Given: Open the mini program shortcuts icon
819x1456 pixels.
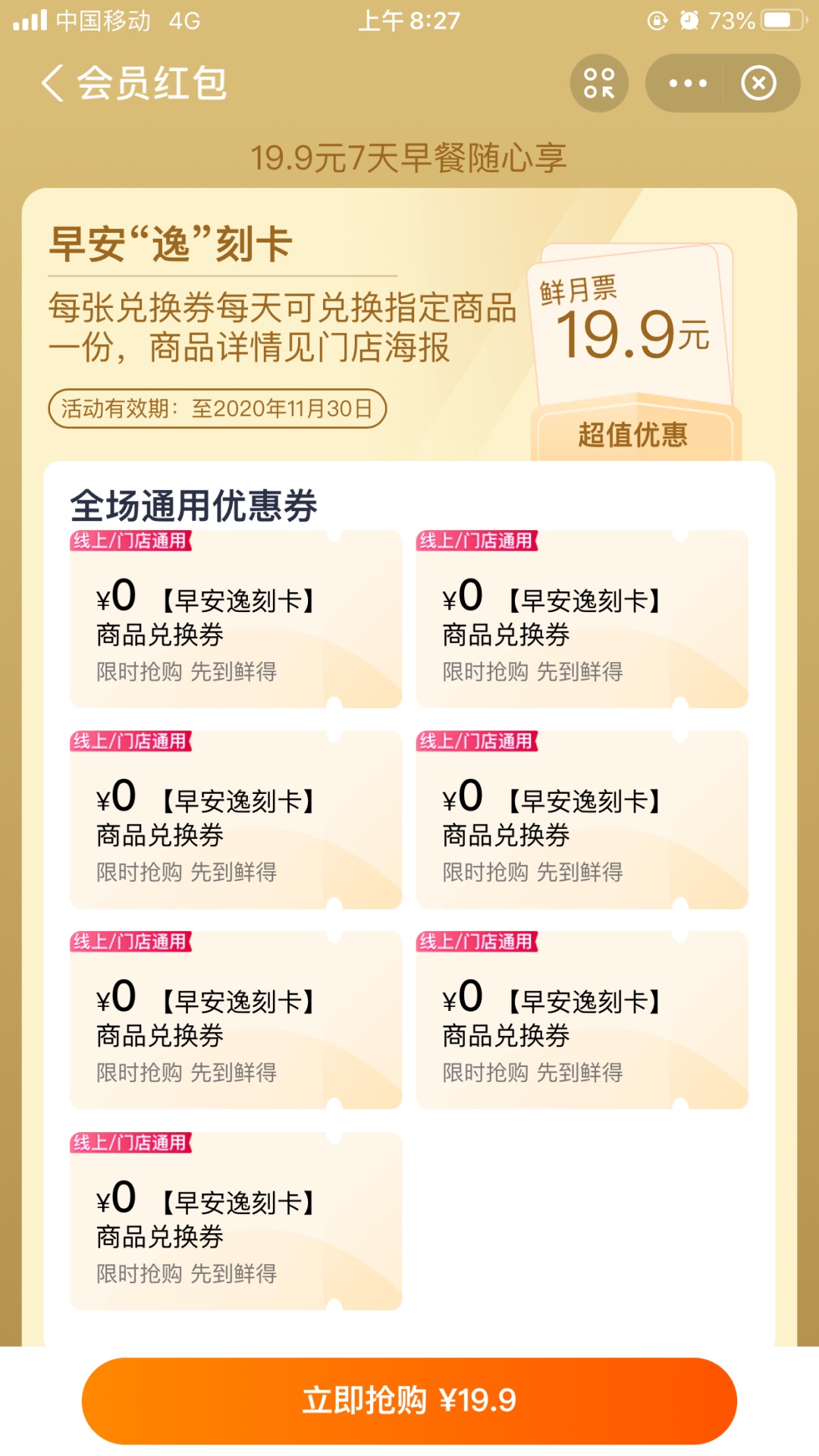Looking at the screenshot, I should (599, 83).
